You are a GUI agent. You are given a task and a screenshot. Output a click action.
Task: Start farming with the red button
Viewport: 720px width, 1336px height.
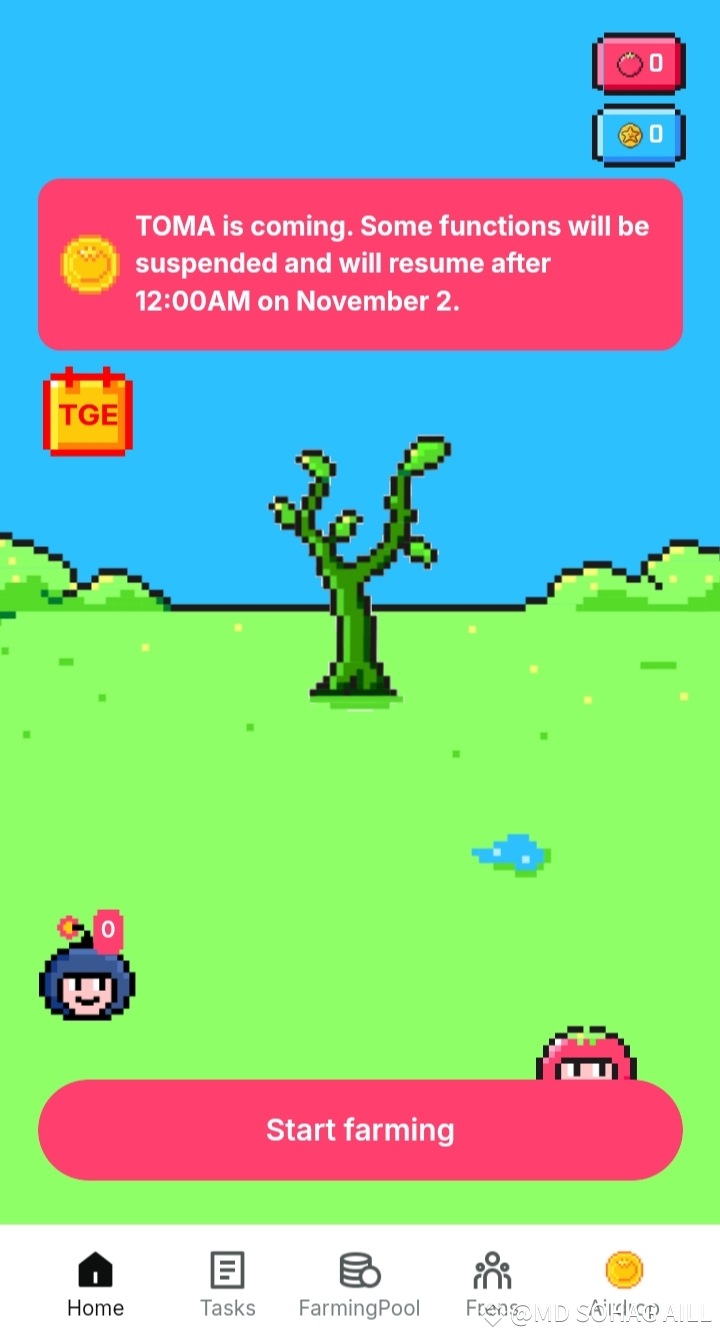(x=360, y=1130)
